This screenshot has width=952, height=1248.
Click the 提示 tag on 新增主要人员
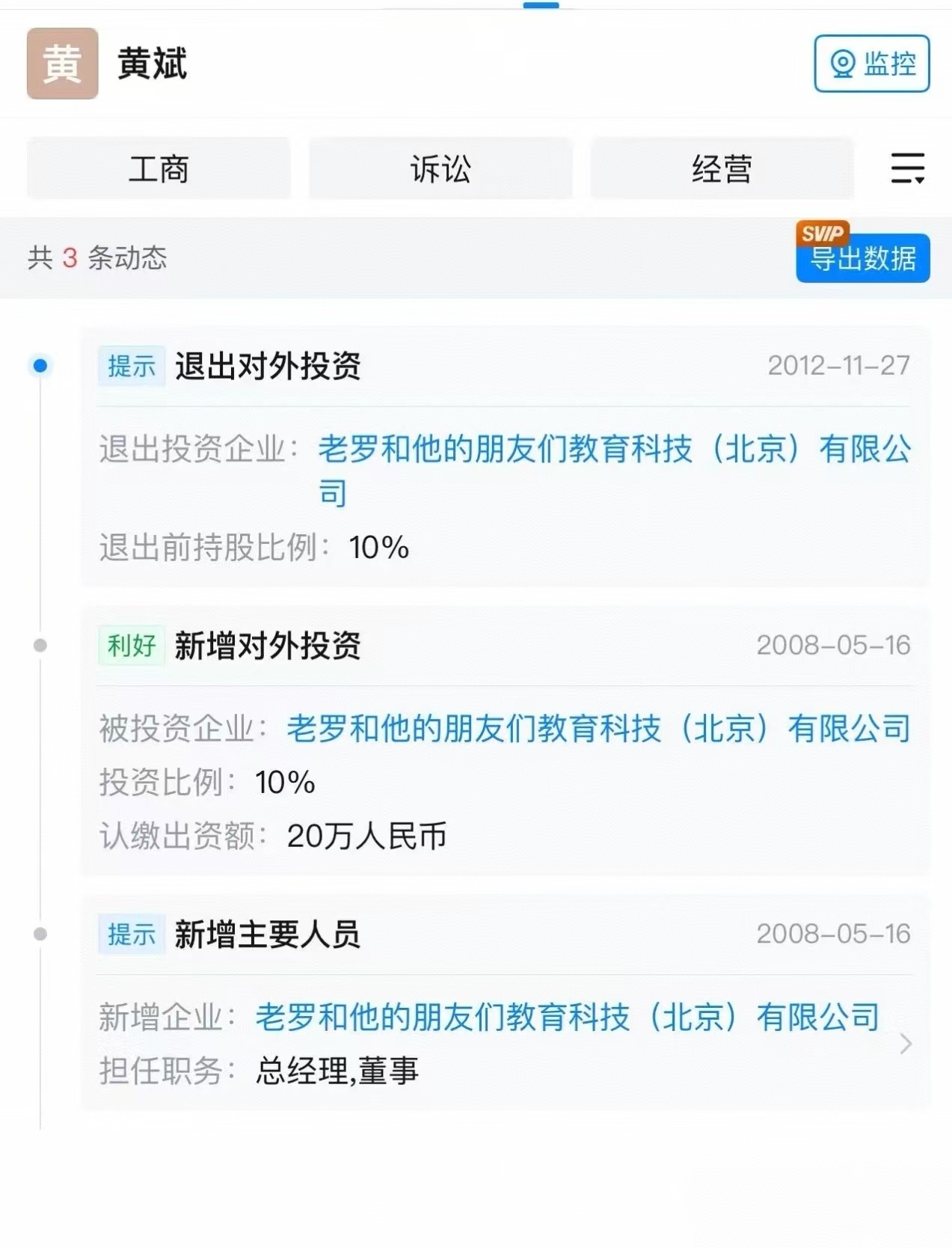click(132, 933)
